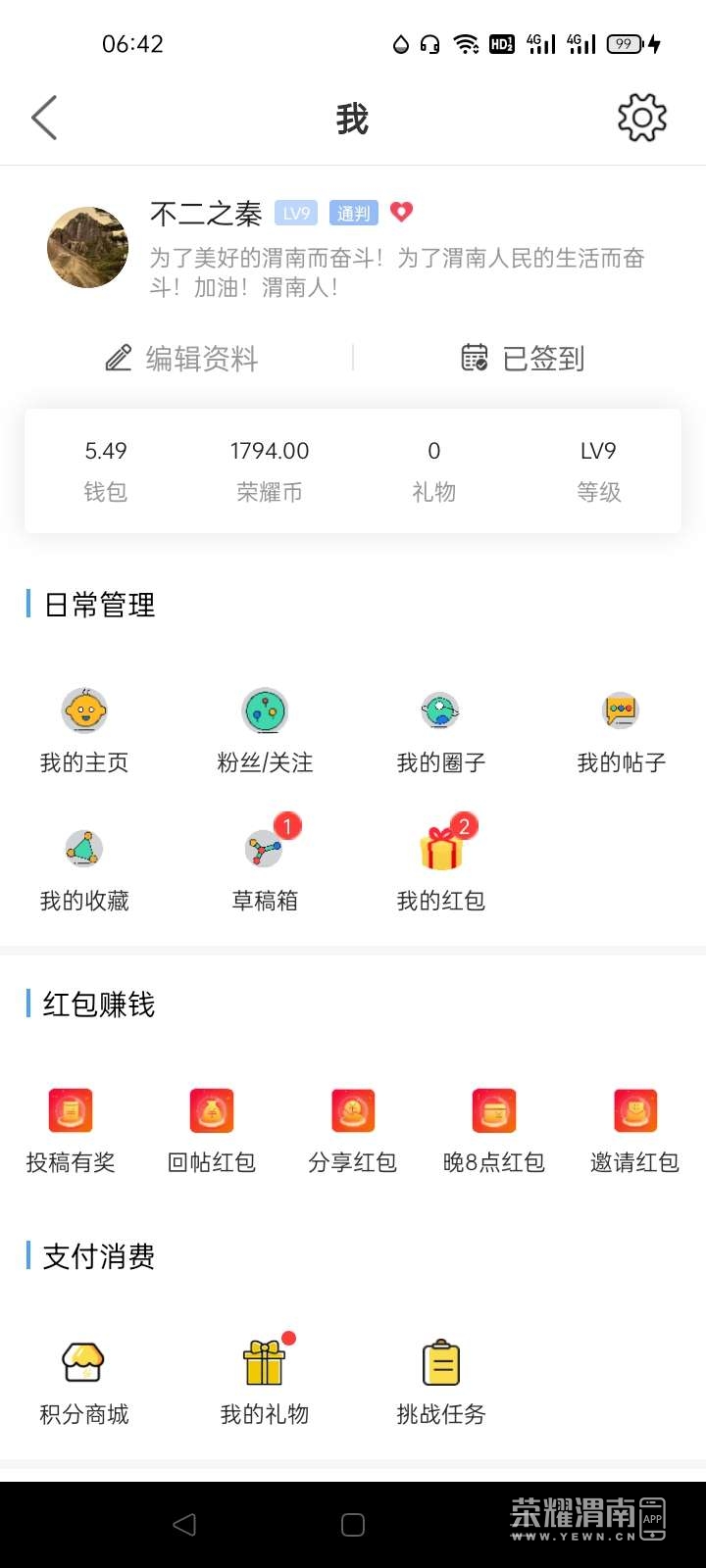
Task: Open the 钱包 wallet balance
Action: pyautogui.click(x=106, y=470)
